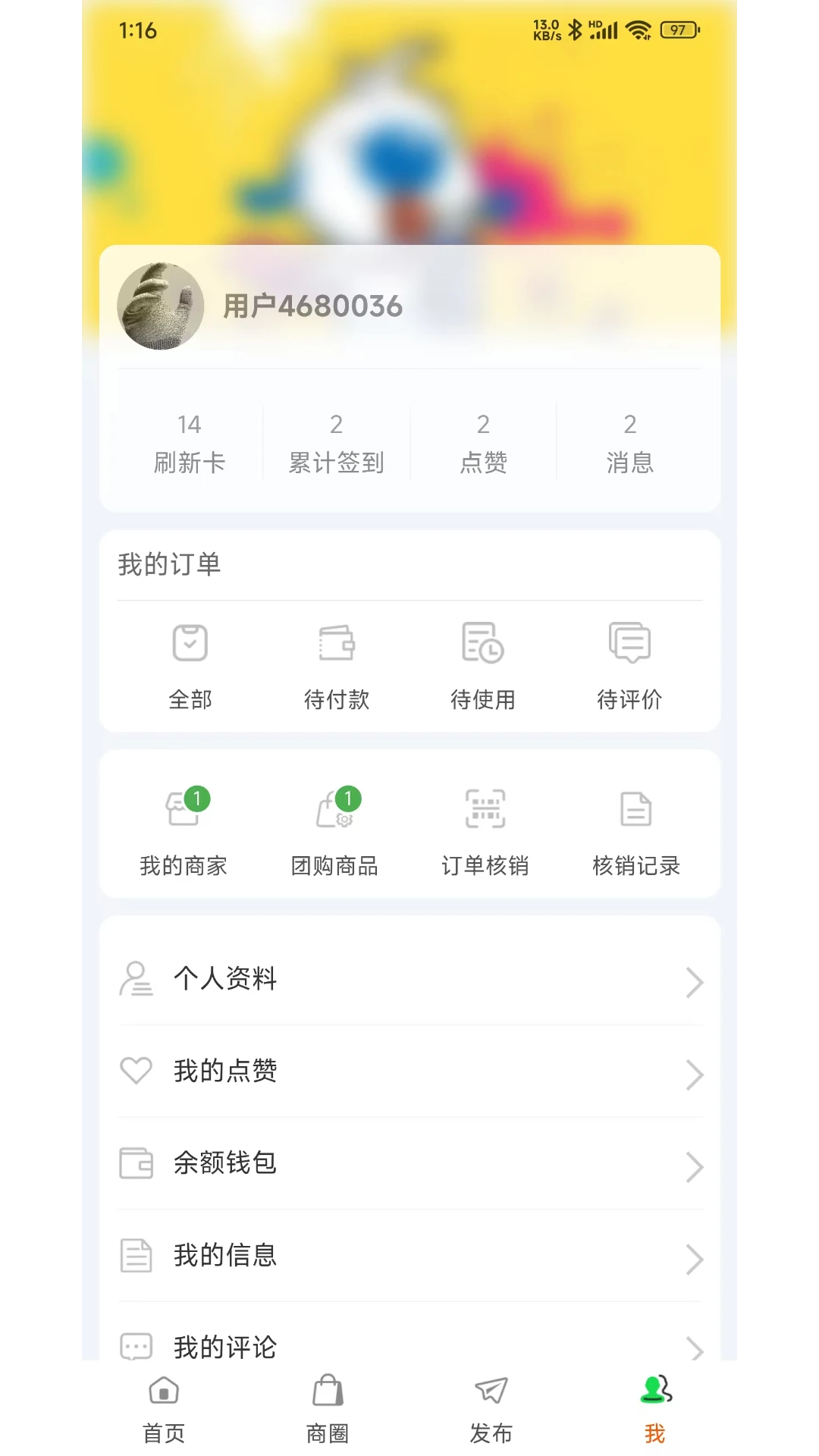View 累计签到 sign-in stats
Image resolution: width=819 pixels, height=1456 pixels.
click(336, 442)
